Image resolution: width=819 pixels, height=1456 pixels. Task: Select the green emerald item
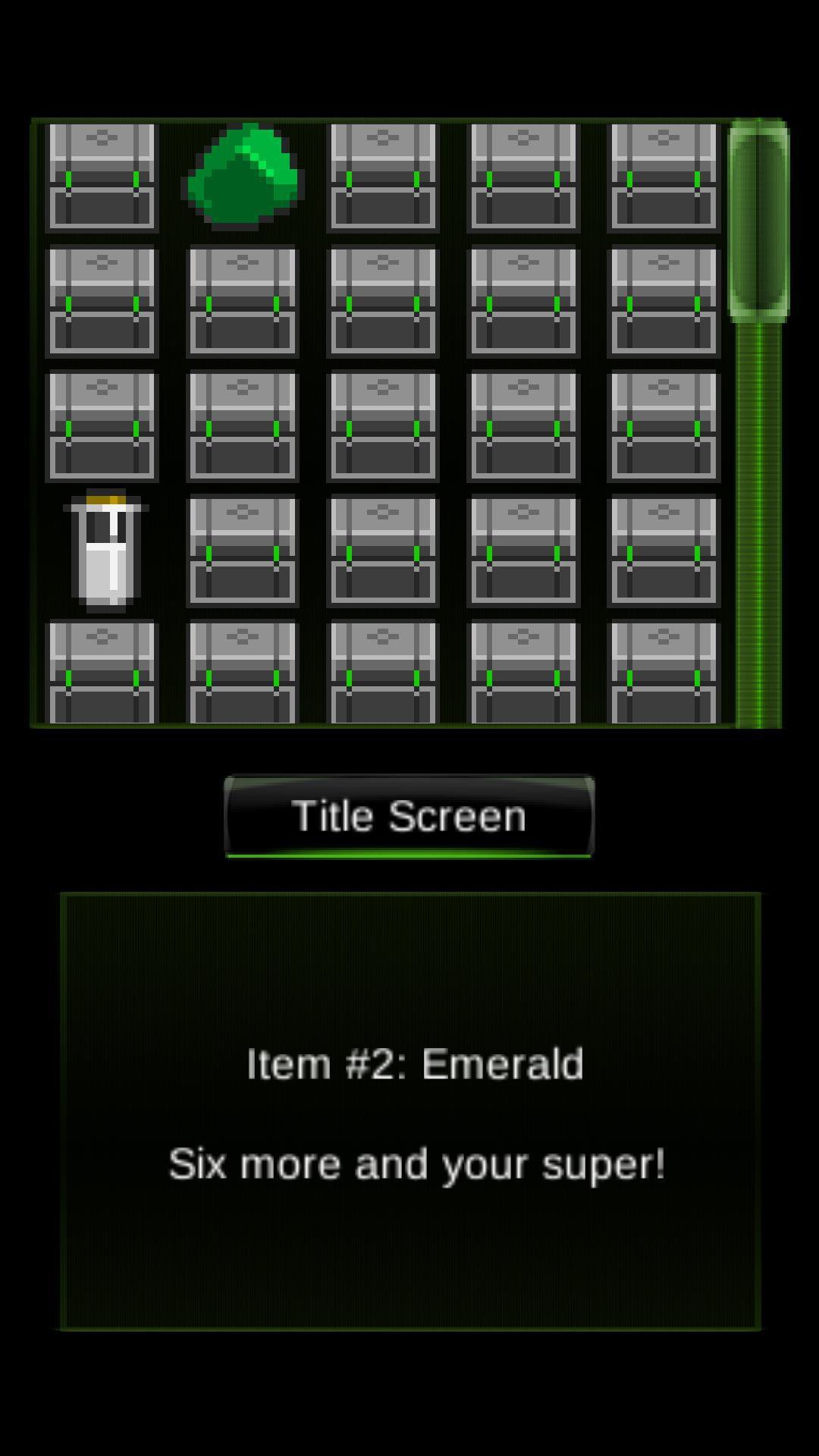click(243, 176)
